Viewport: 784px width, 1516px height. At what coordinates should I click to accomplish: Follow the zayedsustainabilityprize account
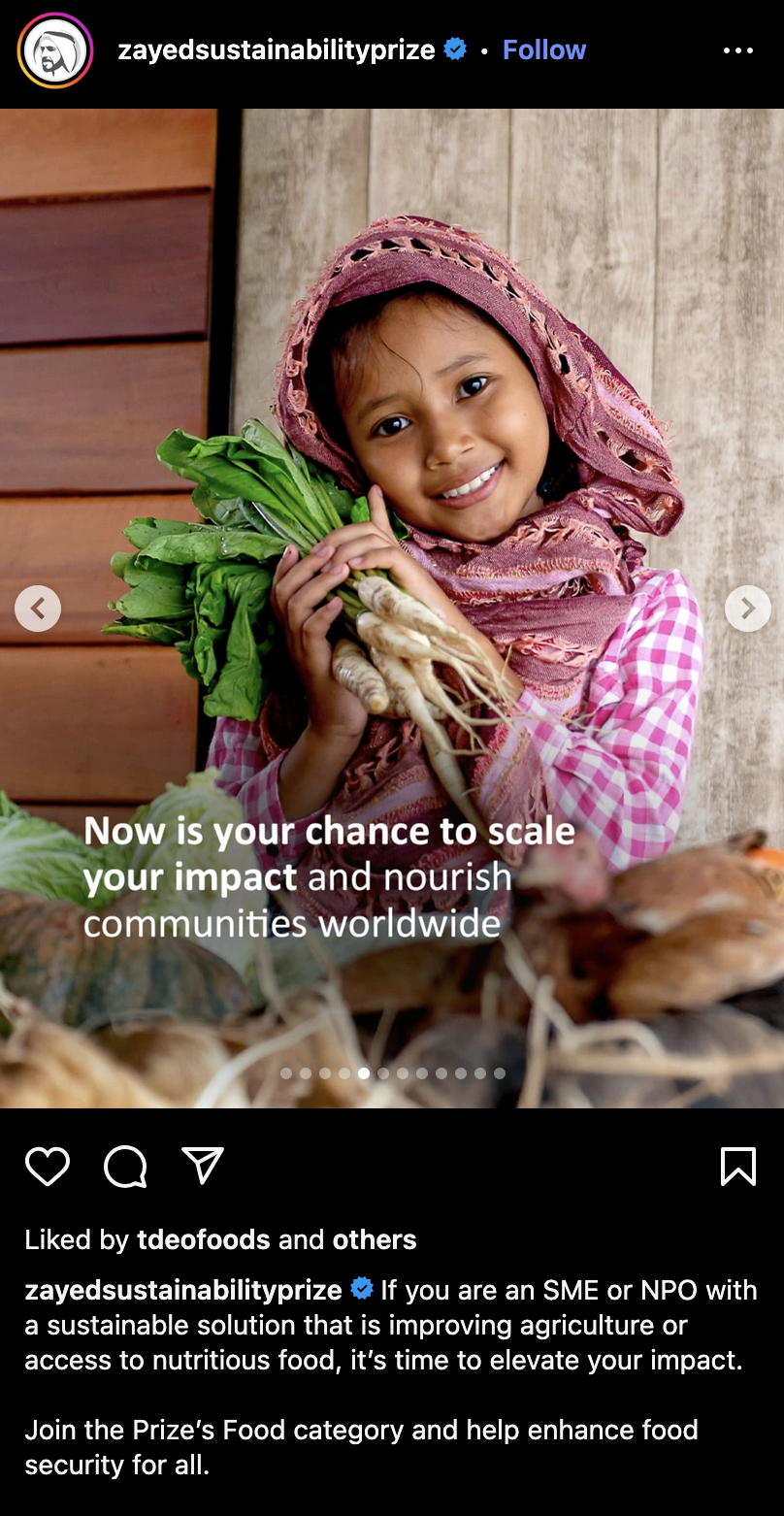(x=543, y=50)
